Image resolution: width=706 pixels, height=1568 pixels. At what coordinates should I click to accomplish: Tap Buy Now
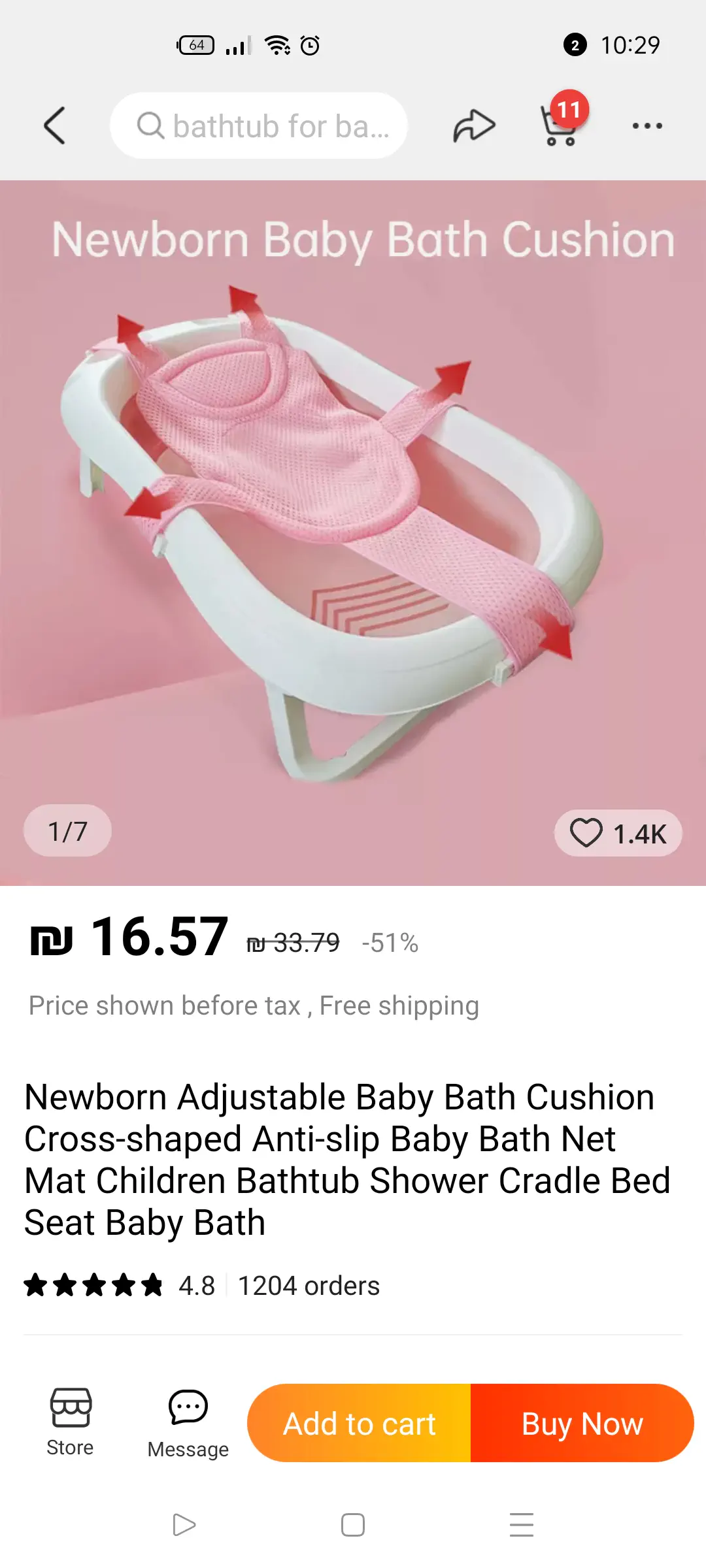tap(582, 1424)
